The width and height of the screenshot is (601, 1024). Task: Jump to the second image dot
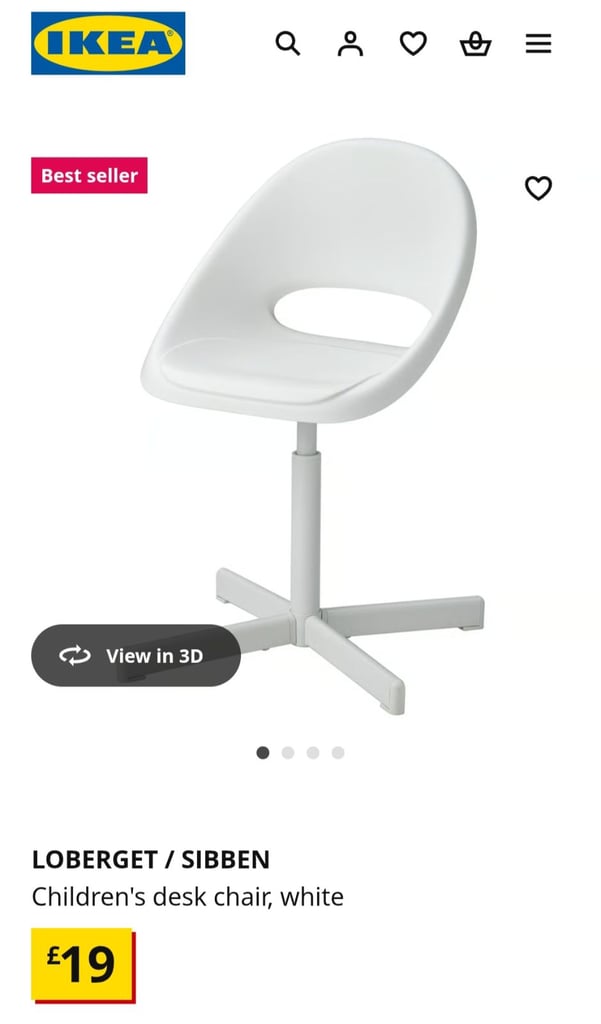point(288,753)
